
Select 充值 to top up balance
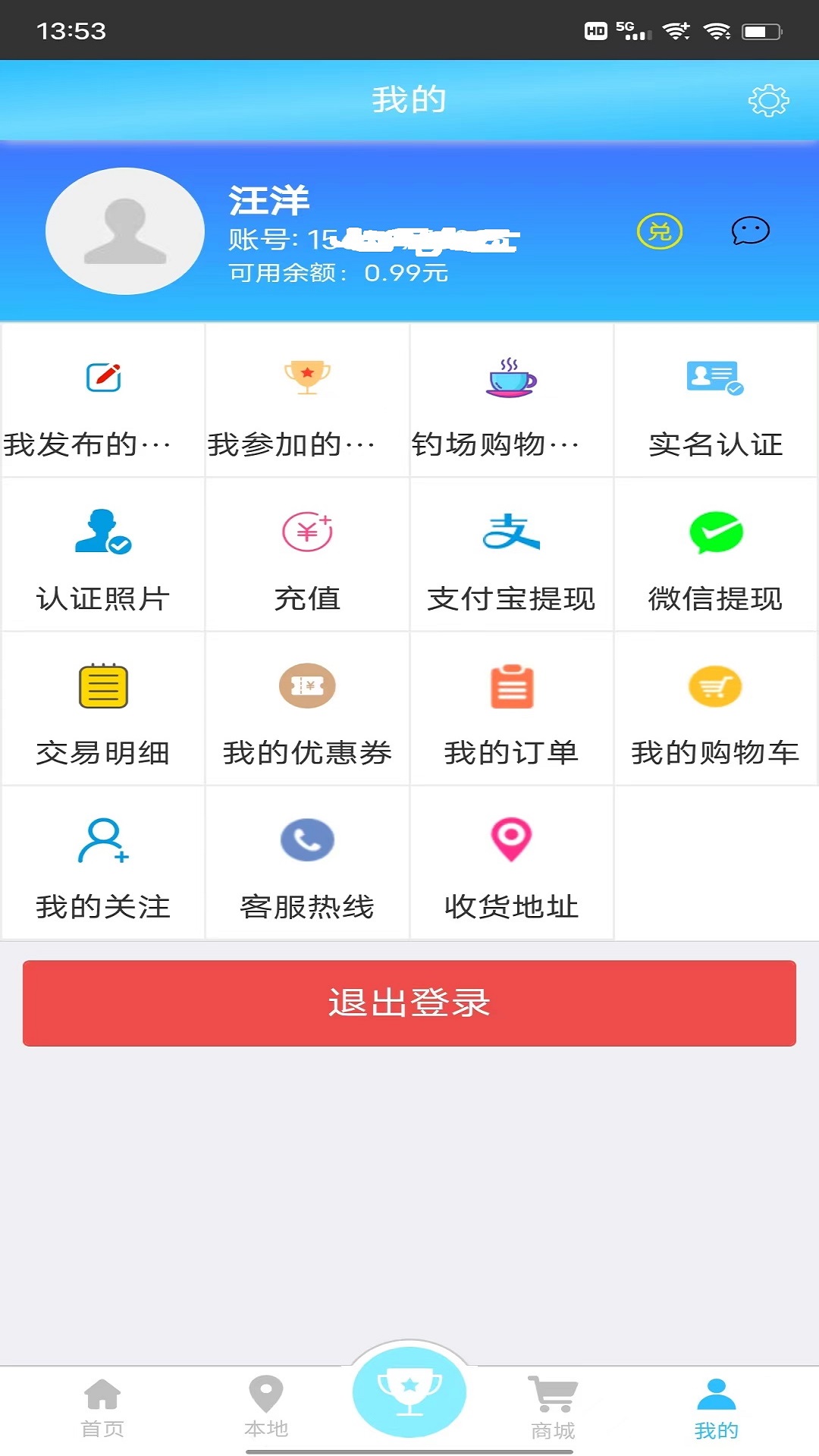point(307,555)
